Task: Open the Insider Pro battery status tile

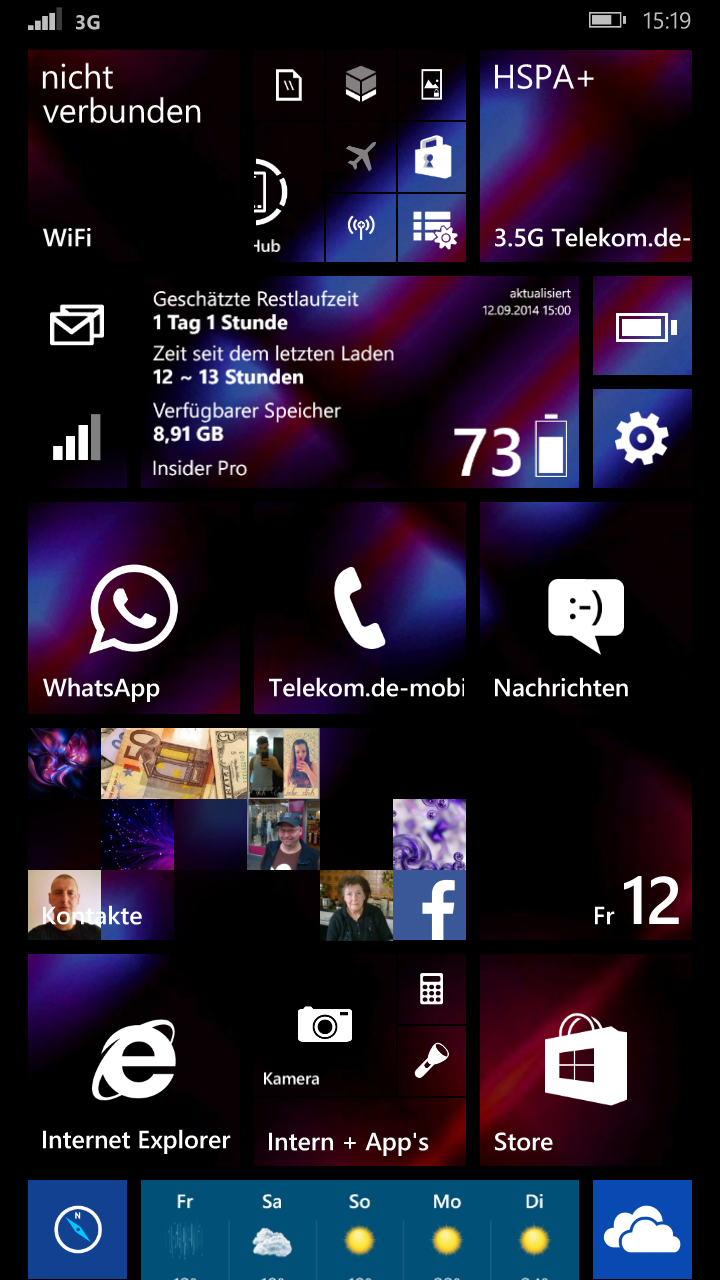Action: (x=360, y=382)
